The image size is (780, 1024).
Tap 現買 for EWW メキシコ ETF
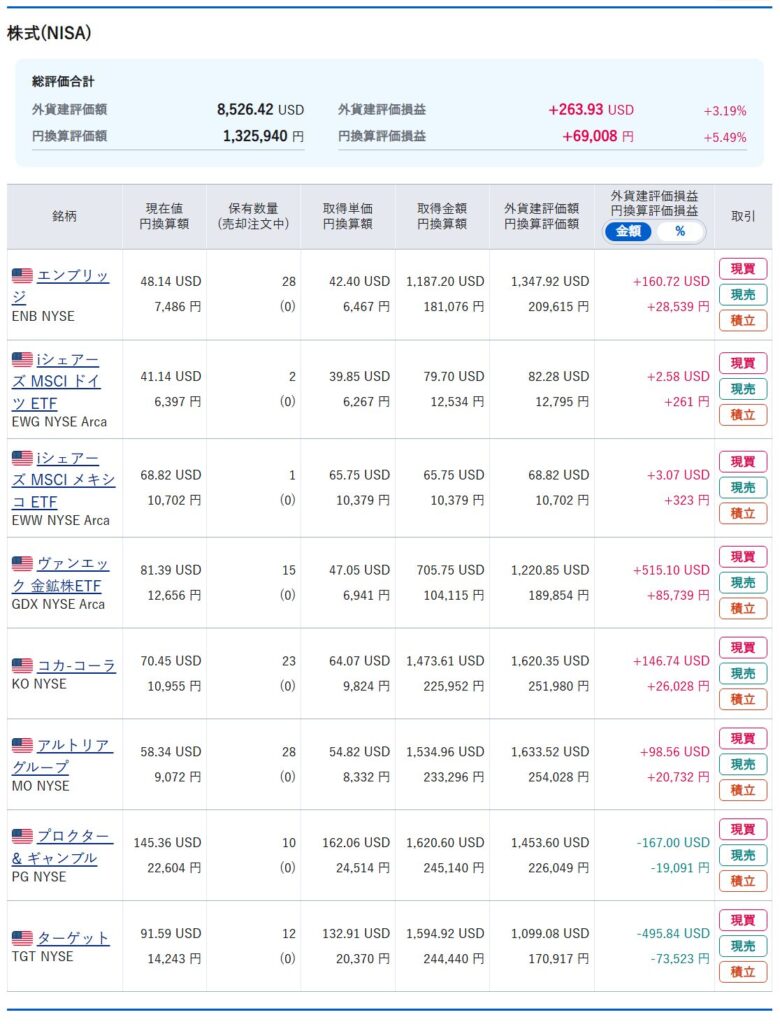click(742, 462)
